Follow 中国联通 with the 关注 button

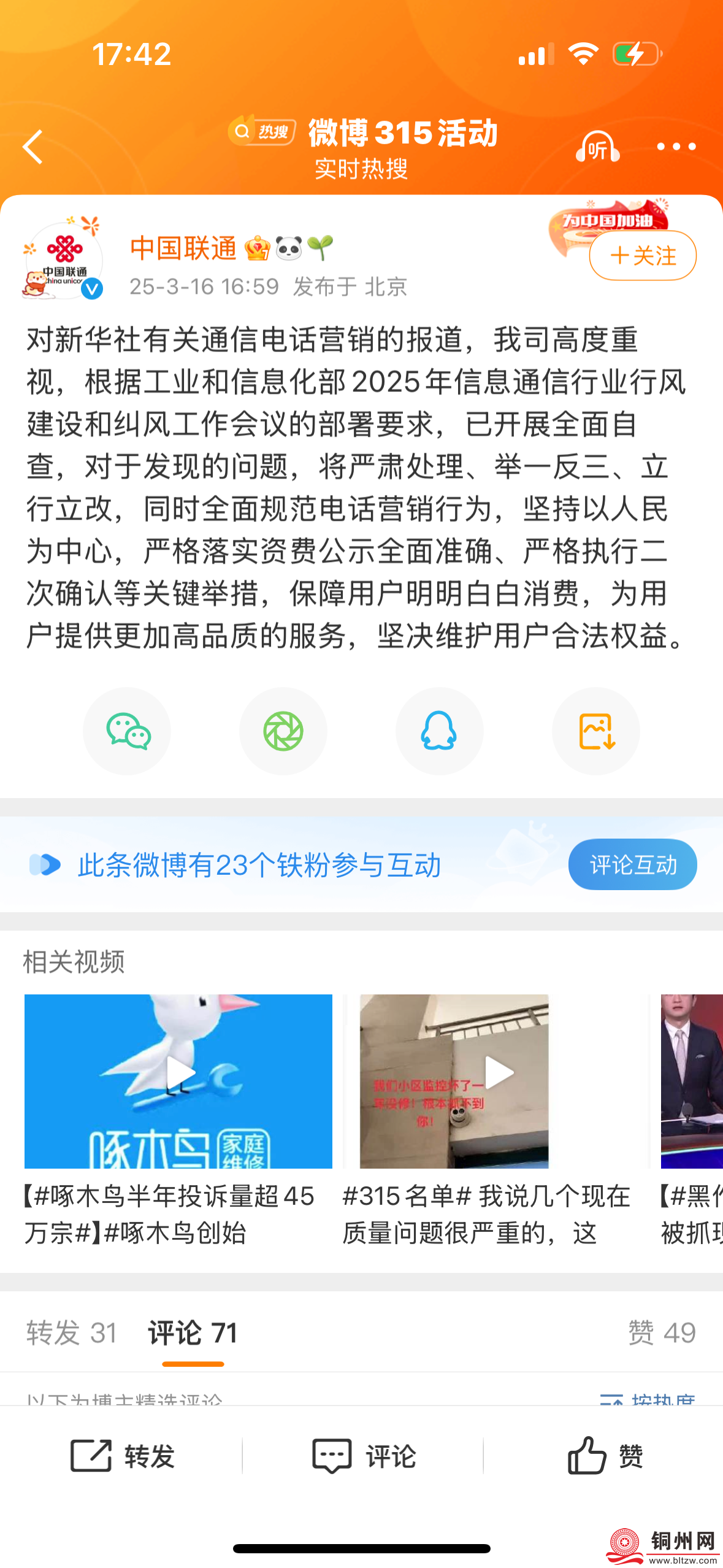[x=642, y=255]
